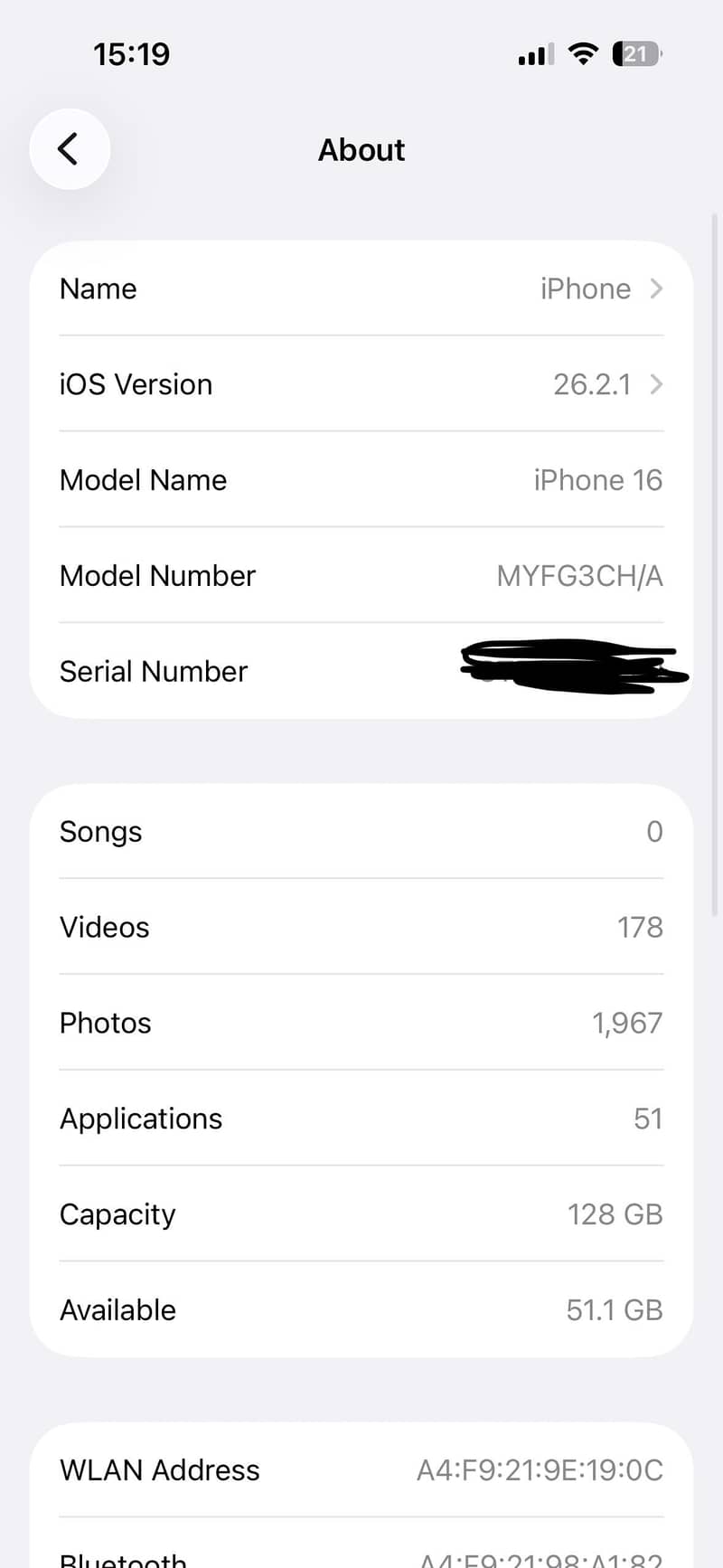
Task: Select the Serial Number row
Action: (154, 671)
